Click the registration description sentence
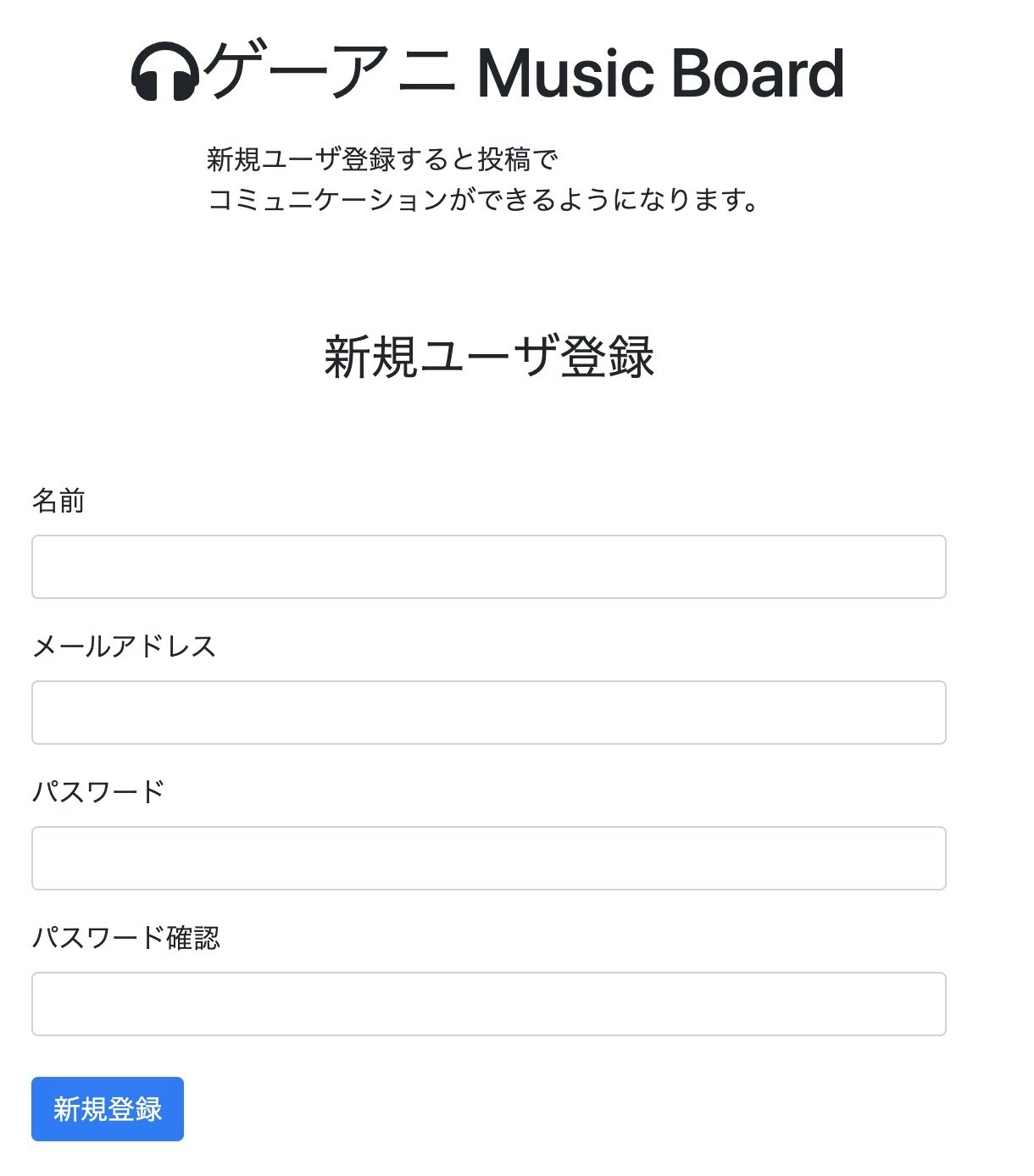1034x1176 pixels. click(x=483, y=178)
